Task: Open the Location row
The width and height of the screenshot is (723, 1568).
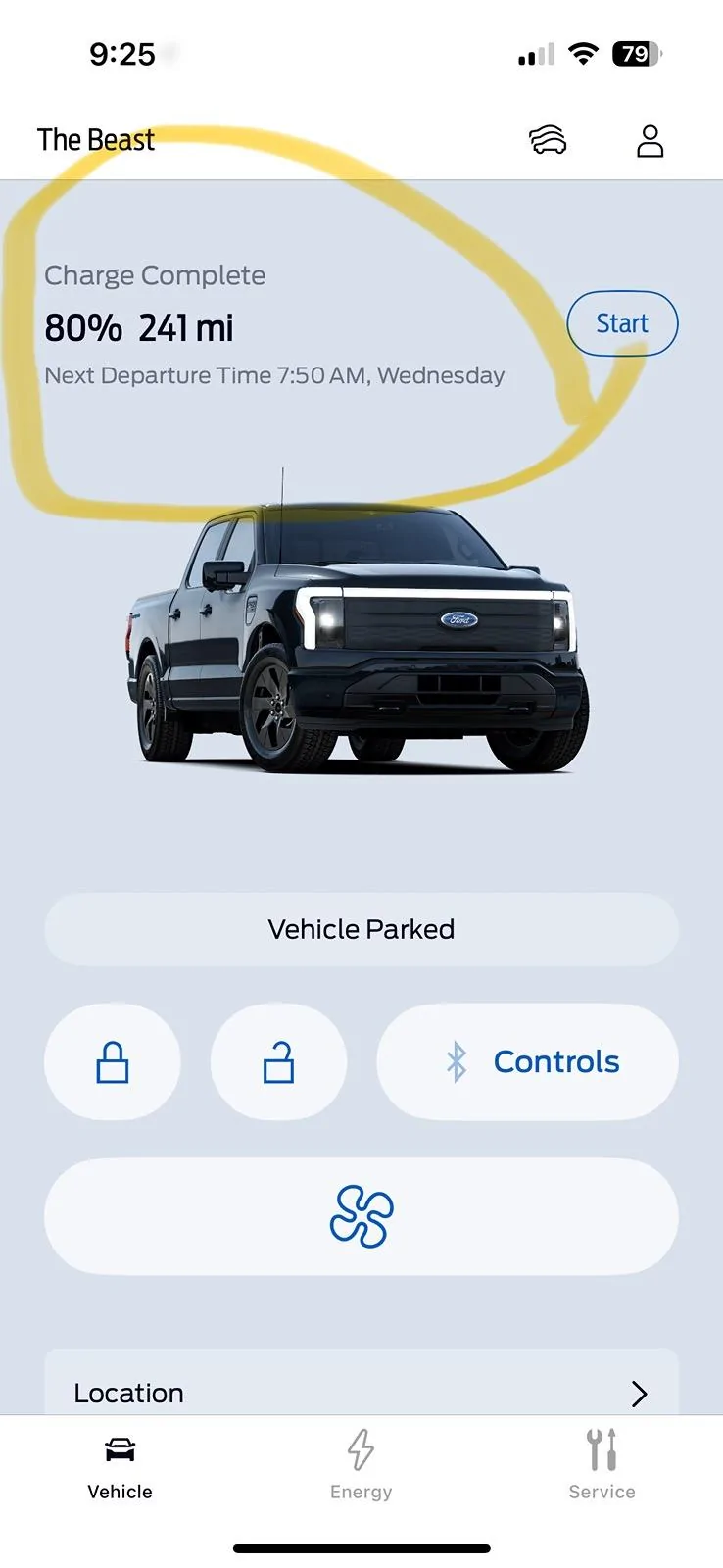Action: click(x=361, y=1392)
